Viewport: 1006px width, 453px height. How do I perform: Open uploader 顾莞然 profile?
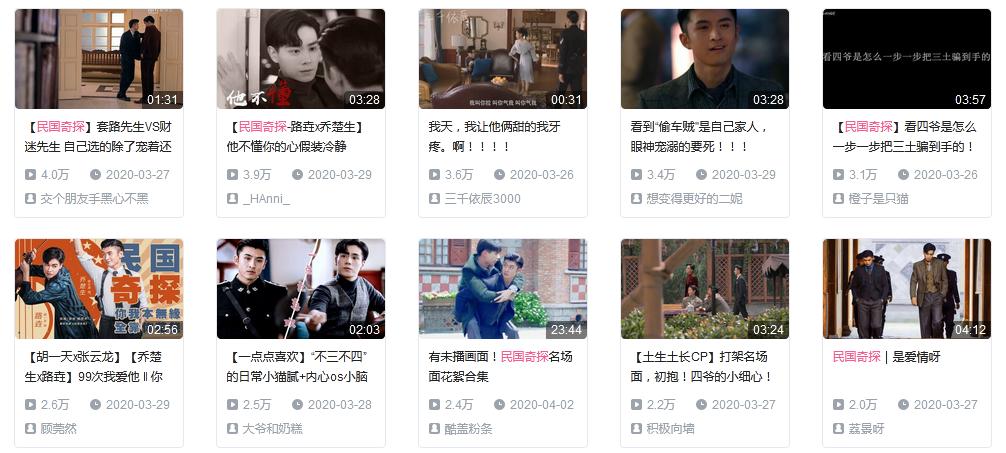point(59,428)
